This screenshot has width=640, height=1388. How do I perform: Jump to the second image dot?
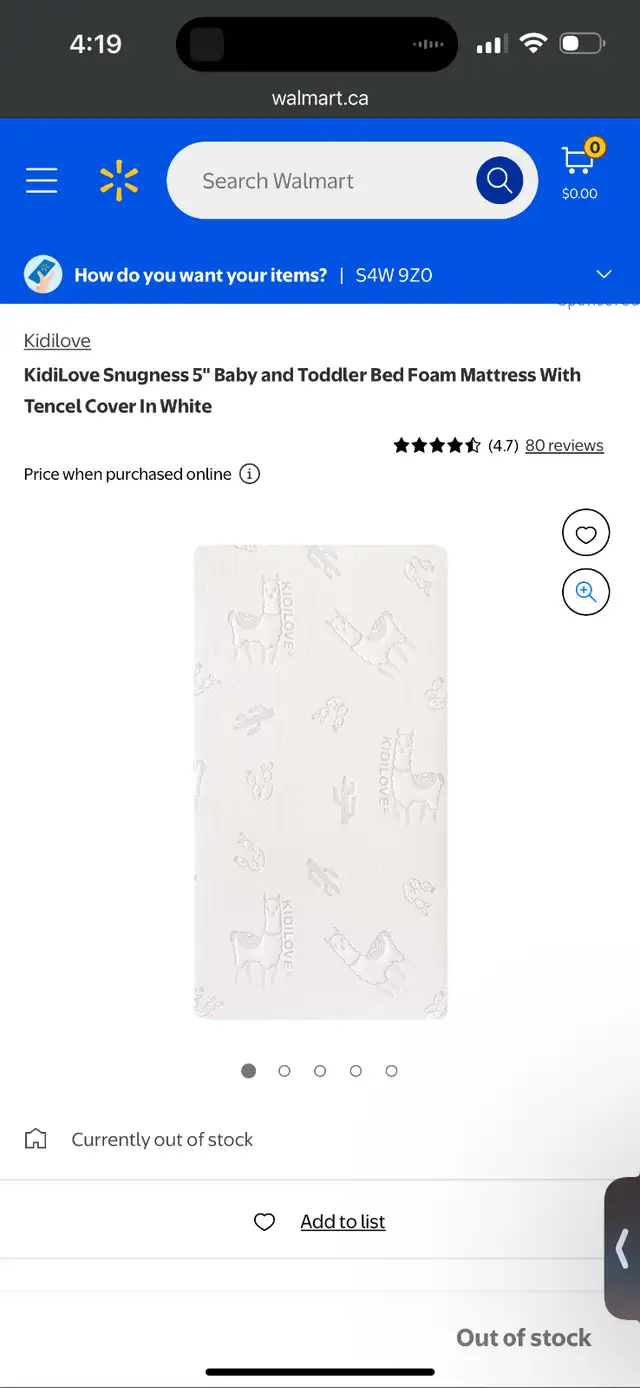pos(284,1071)
